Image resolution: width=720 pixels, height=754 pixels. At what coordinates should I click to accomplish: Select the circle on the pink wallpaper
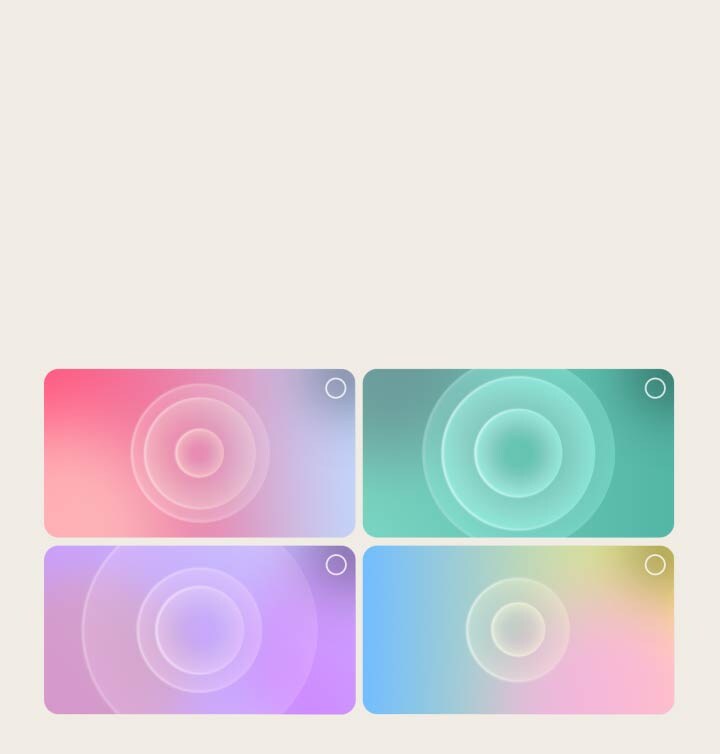coord(336,388)
